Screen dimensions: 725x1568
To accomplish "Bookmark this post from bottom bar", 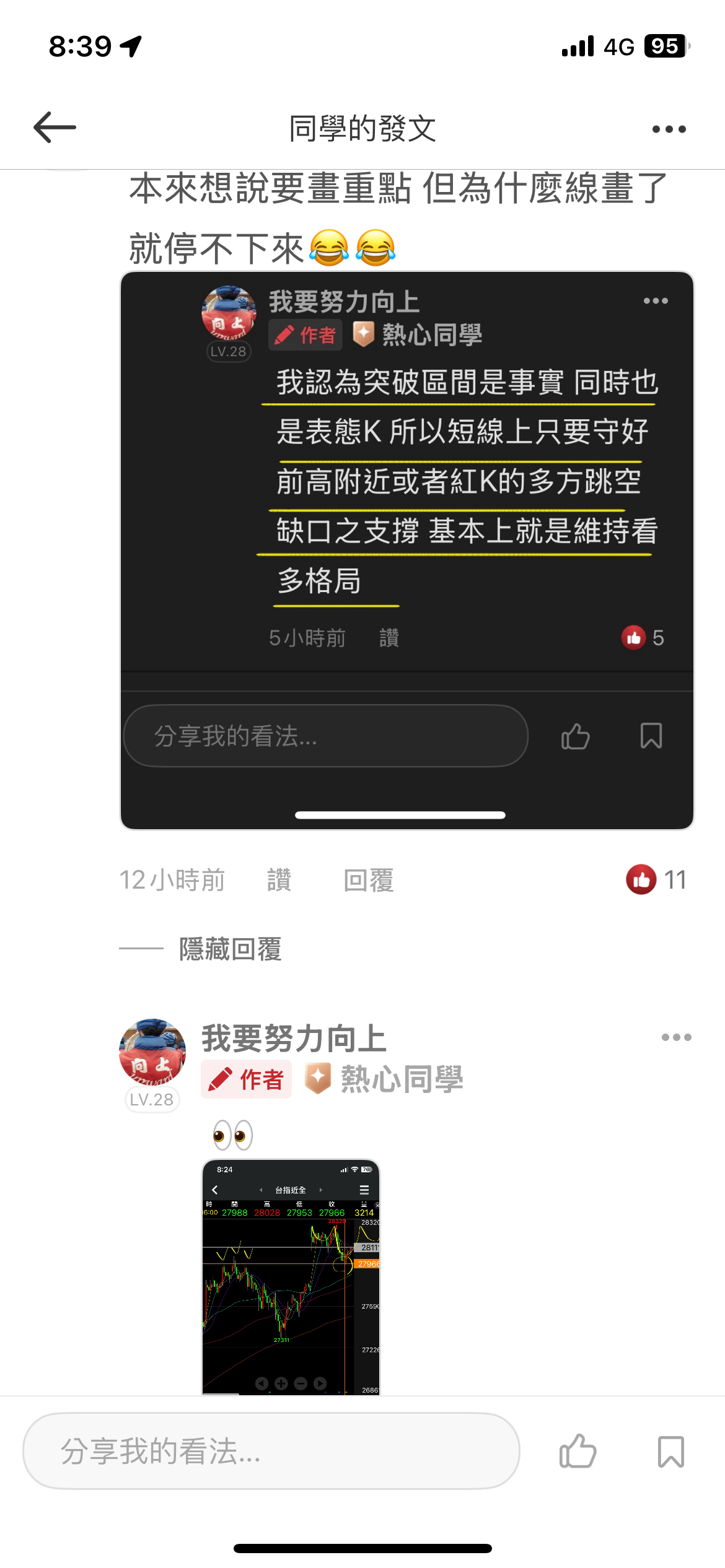I will point(670,1451).
